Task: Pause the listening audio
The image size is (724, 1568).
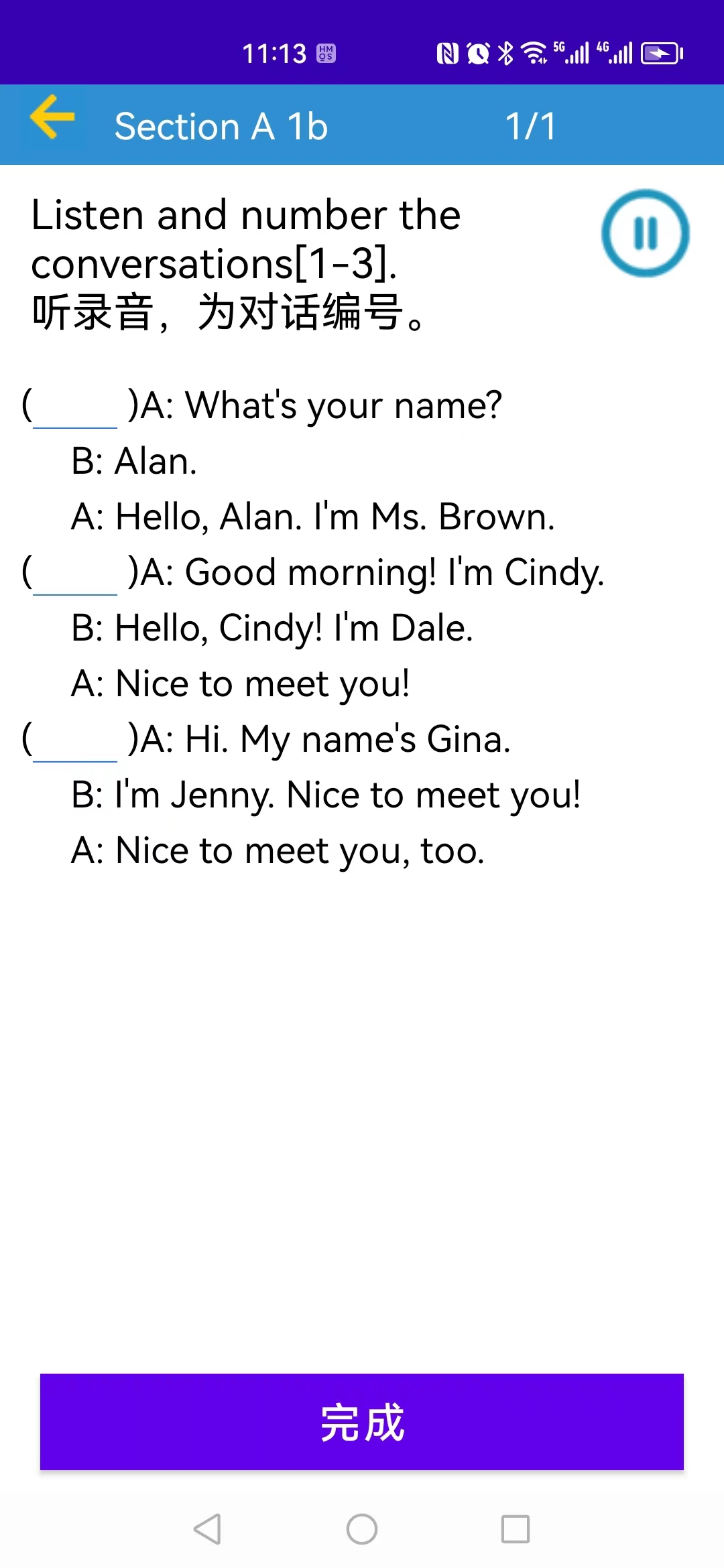Action: 645,233
